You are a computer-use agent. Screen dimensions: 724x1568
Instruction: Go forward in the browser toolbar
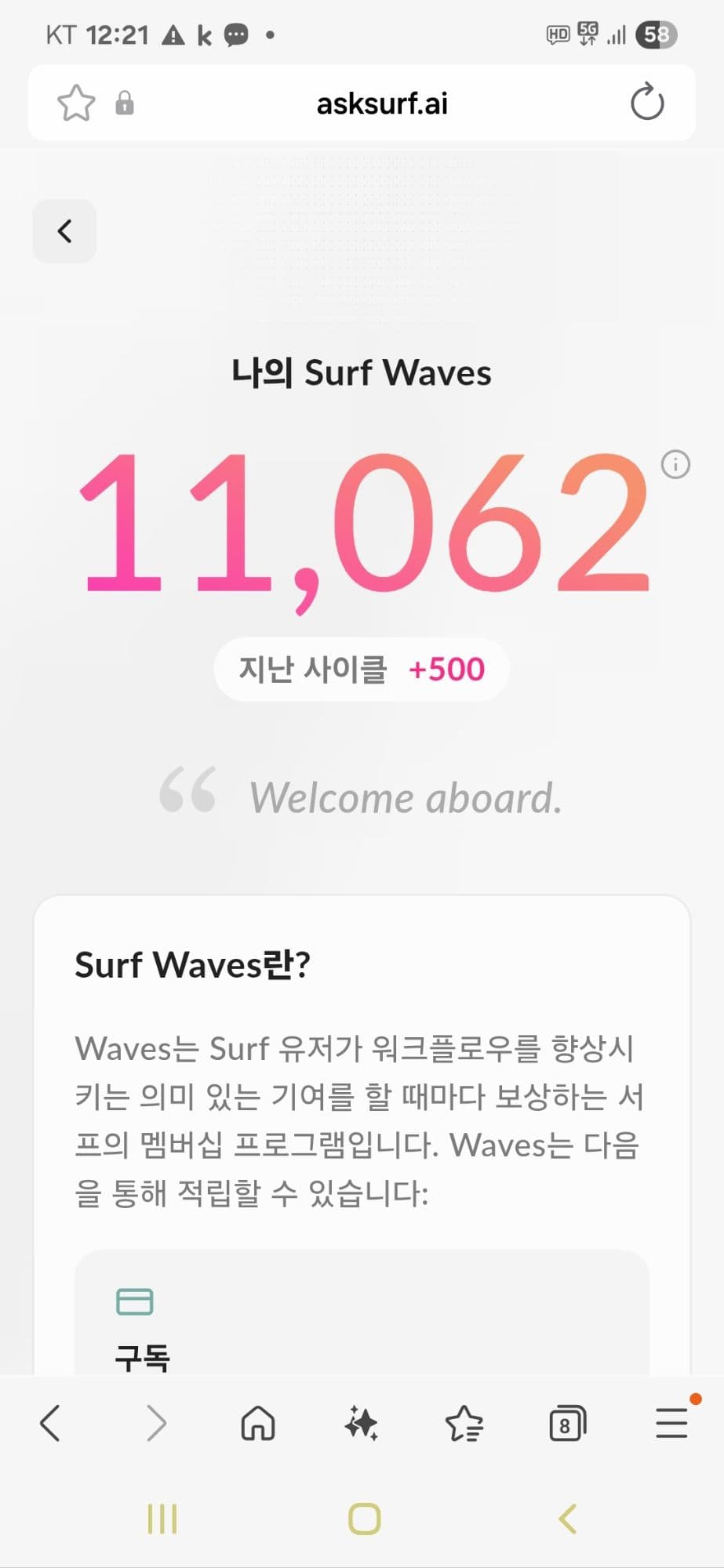(156, 1423)
